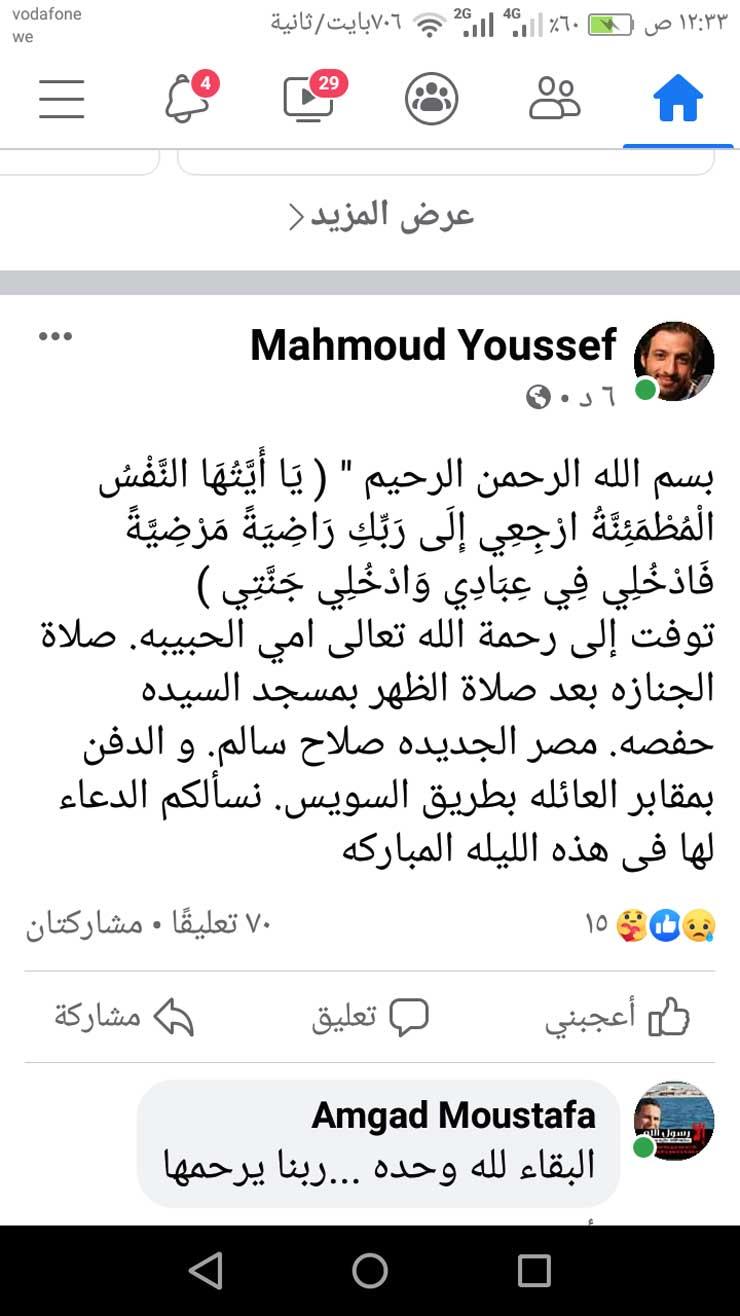This screenshot has height=1316, width=740.
Task: Like the post with أعجبني
Action: coord(617,1018)
